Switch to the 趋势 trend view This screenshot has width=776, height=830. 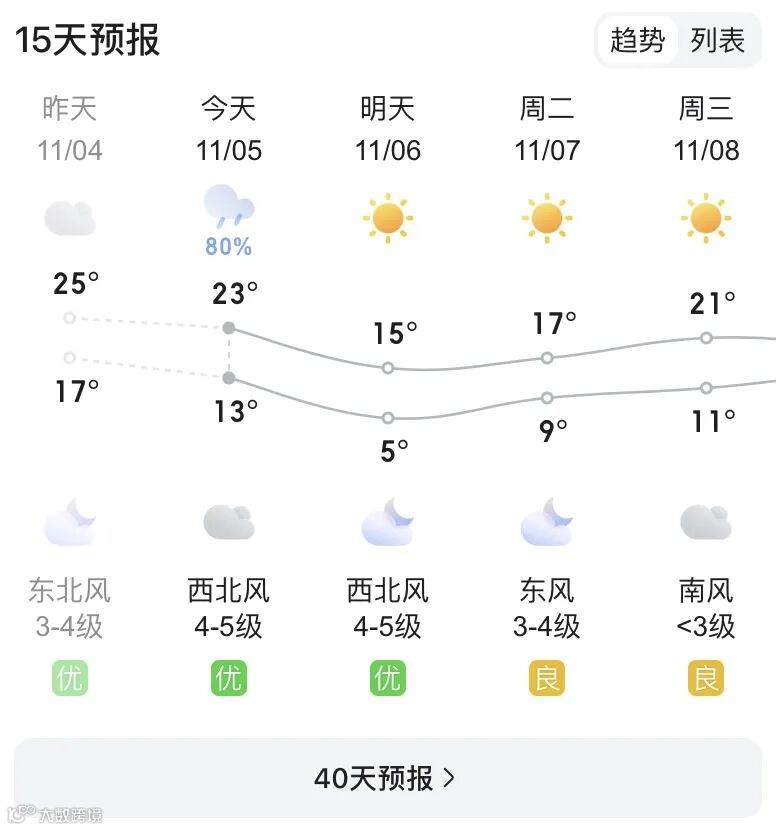point(638,41)
